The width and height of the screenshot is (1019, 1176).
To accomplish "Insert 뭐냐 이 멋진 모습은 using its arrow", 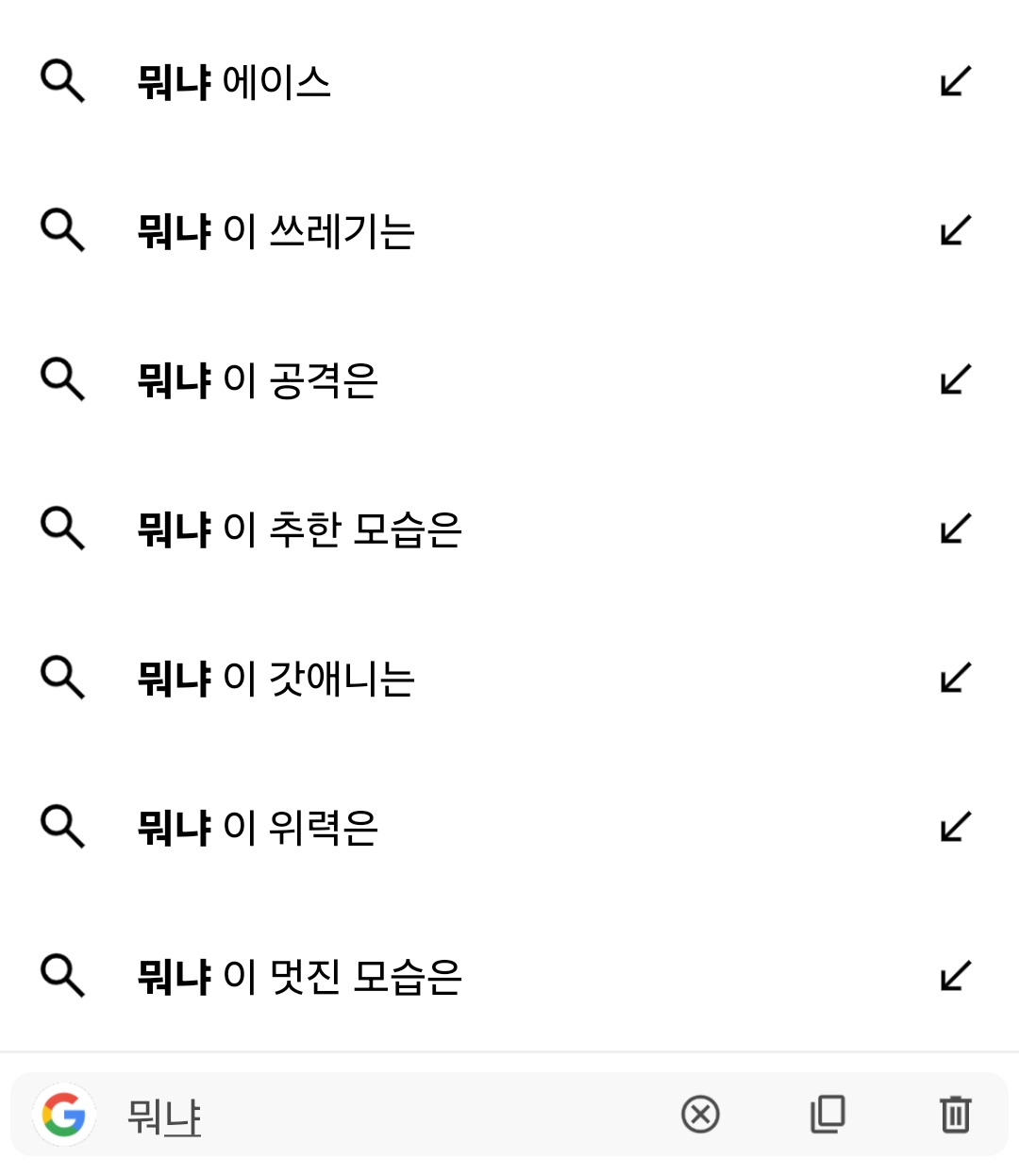I will click(955, 977).
